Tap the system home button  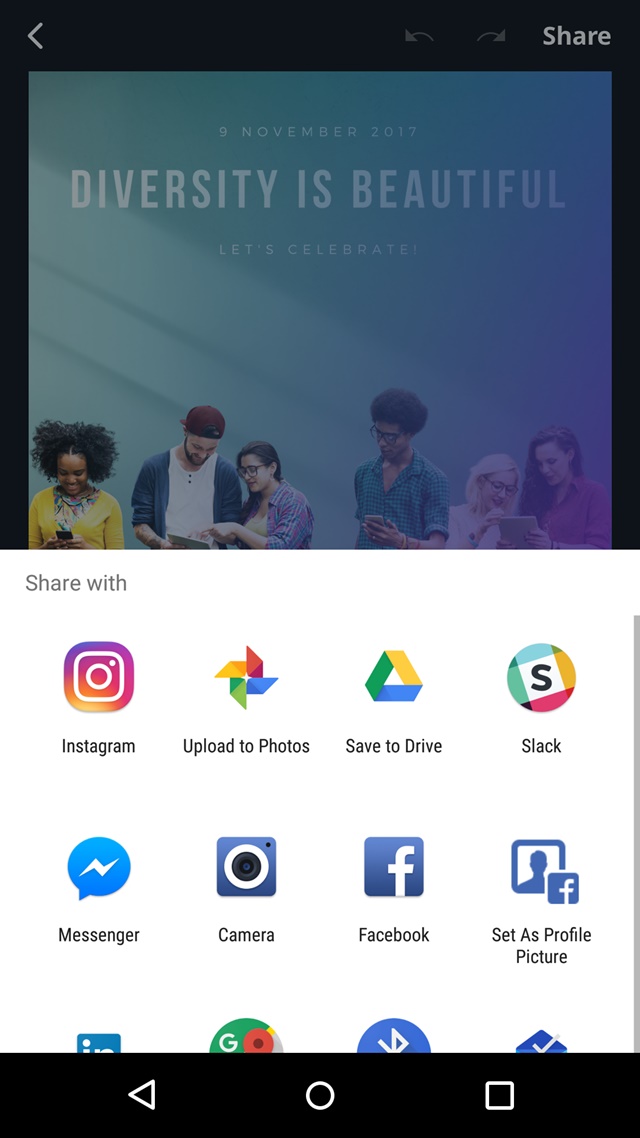click(320, 1095)
